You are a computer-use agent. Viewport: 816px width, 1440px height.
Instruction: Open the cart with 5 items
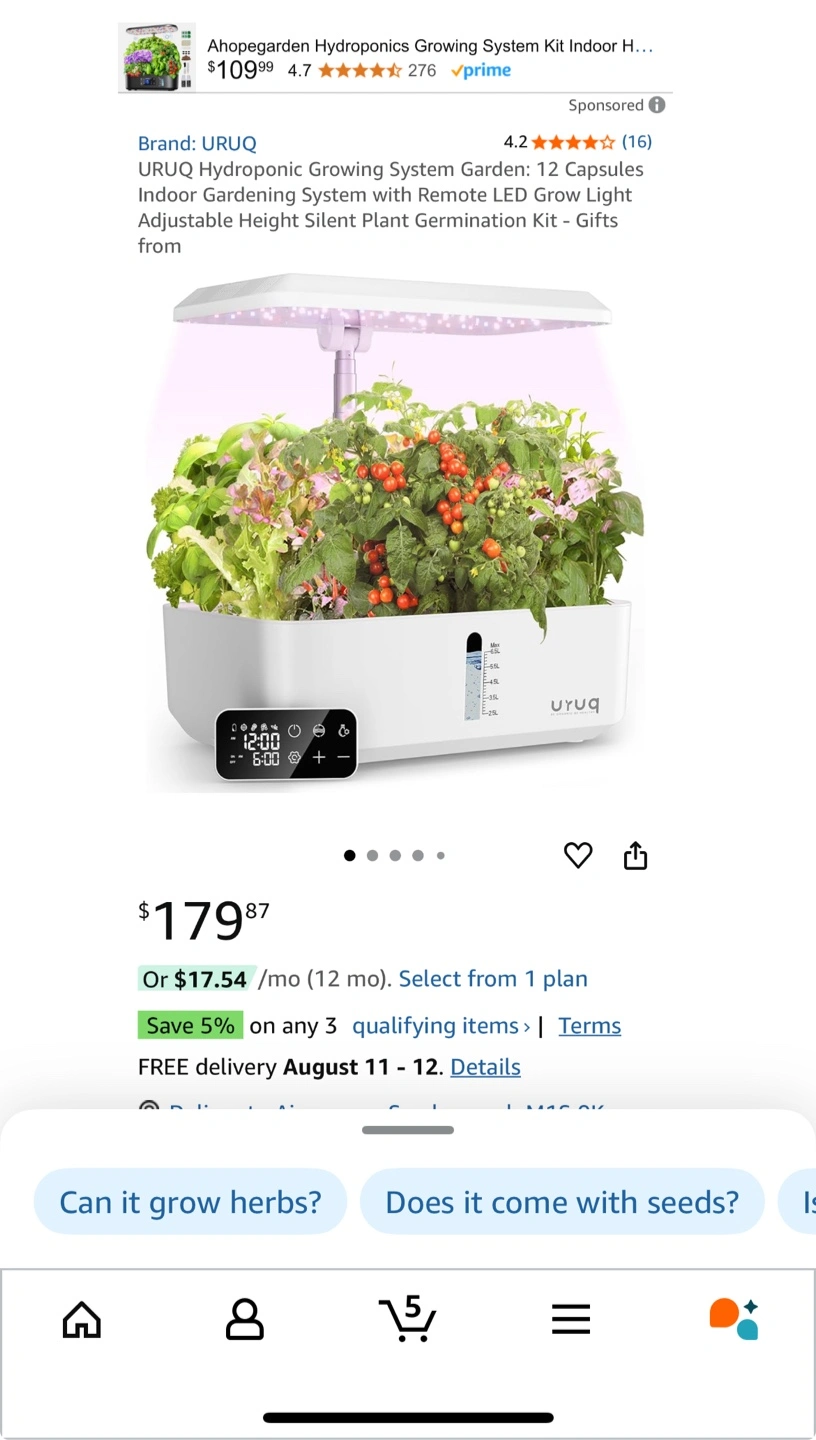point(407,1318)
